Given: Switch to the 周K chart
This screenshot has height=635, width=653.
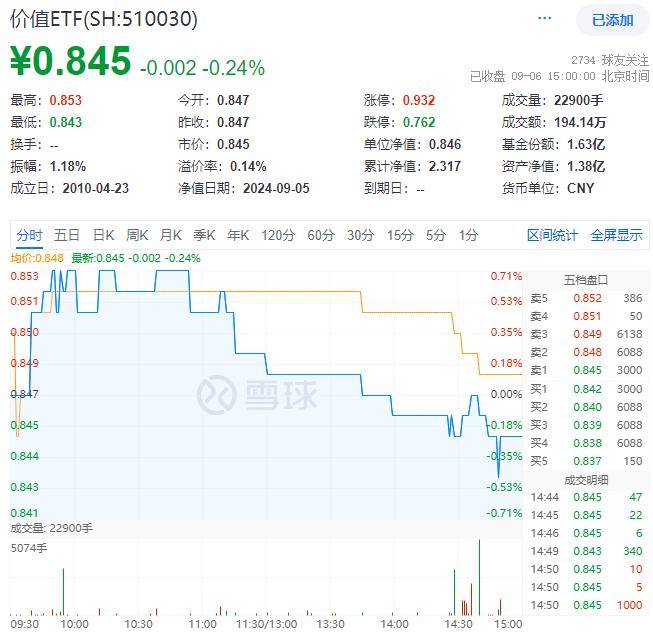Looking at the screenshot, I should click(137, 235).
